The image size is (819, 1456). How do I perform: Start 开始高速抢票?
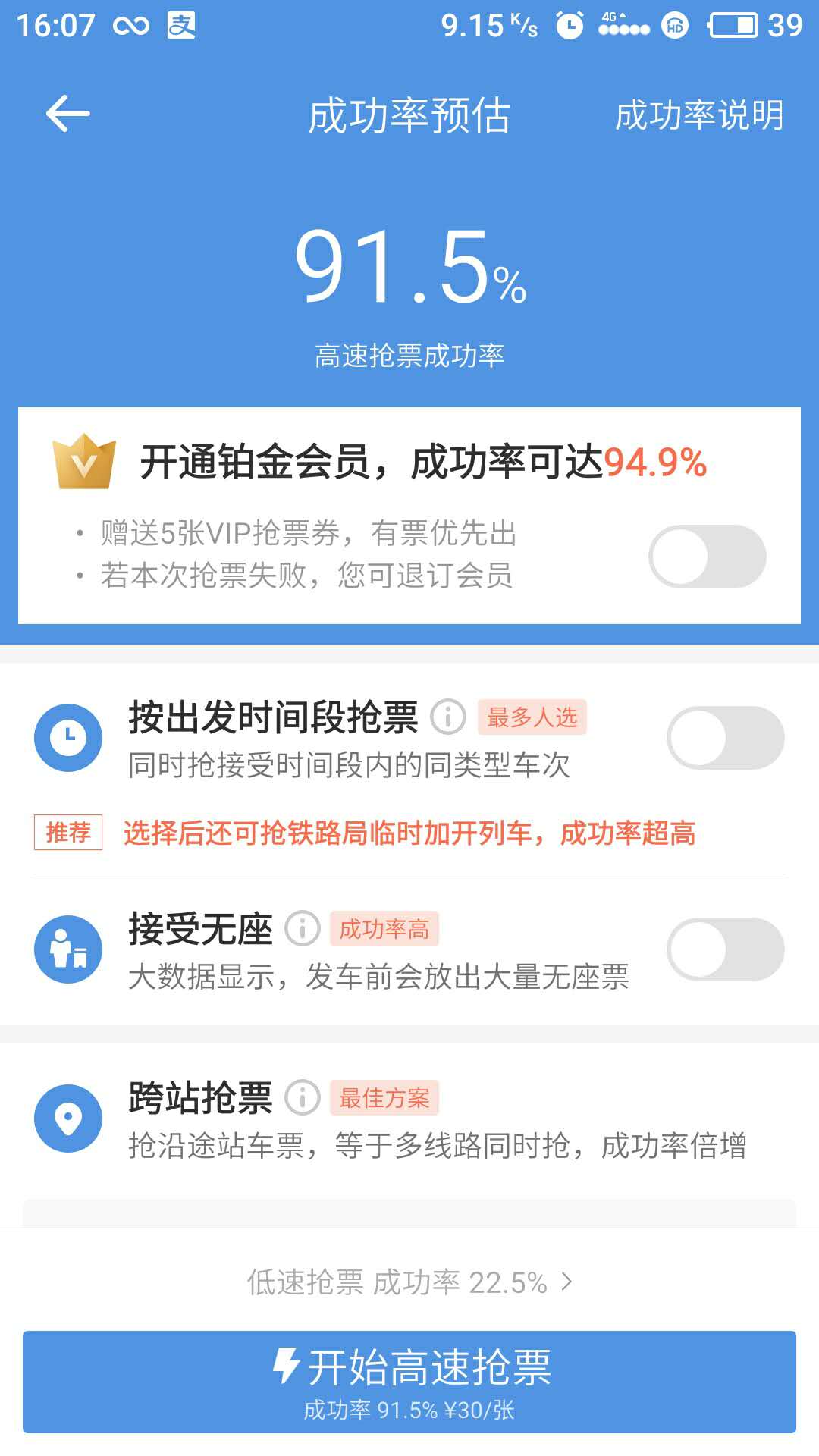pos(409,1382)
